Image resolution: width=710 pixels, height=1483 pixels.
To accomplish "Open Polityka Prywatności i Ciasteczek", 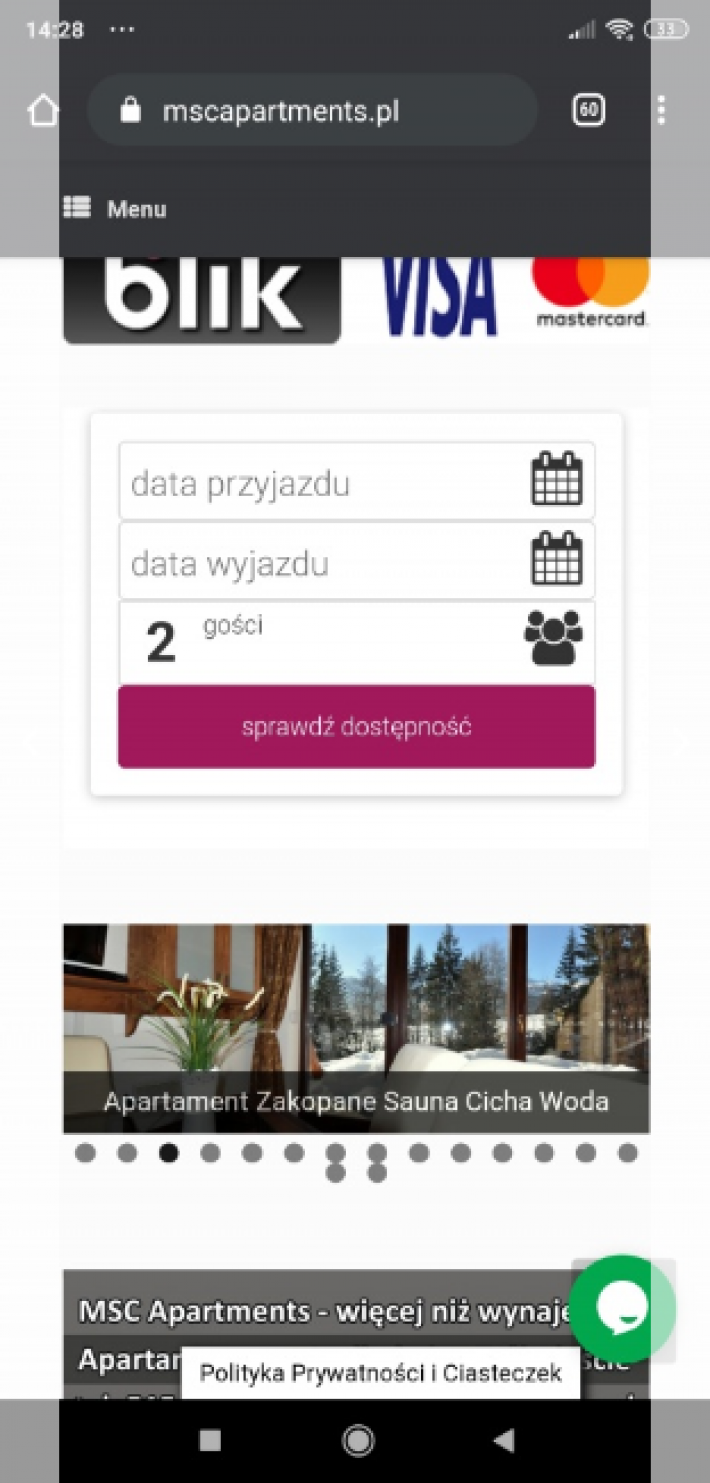I will pos(380,1373).
